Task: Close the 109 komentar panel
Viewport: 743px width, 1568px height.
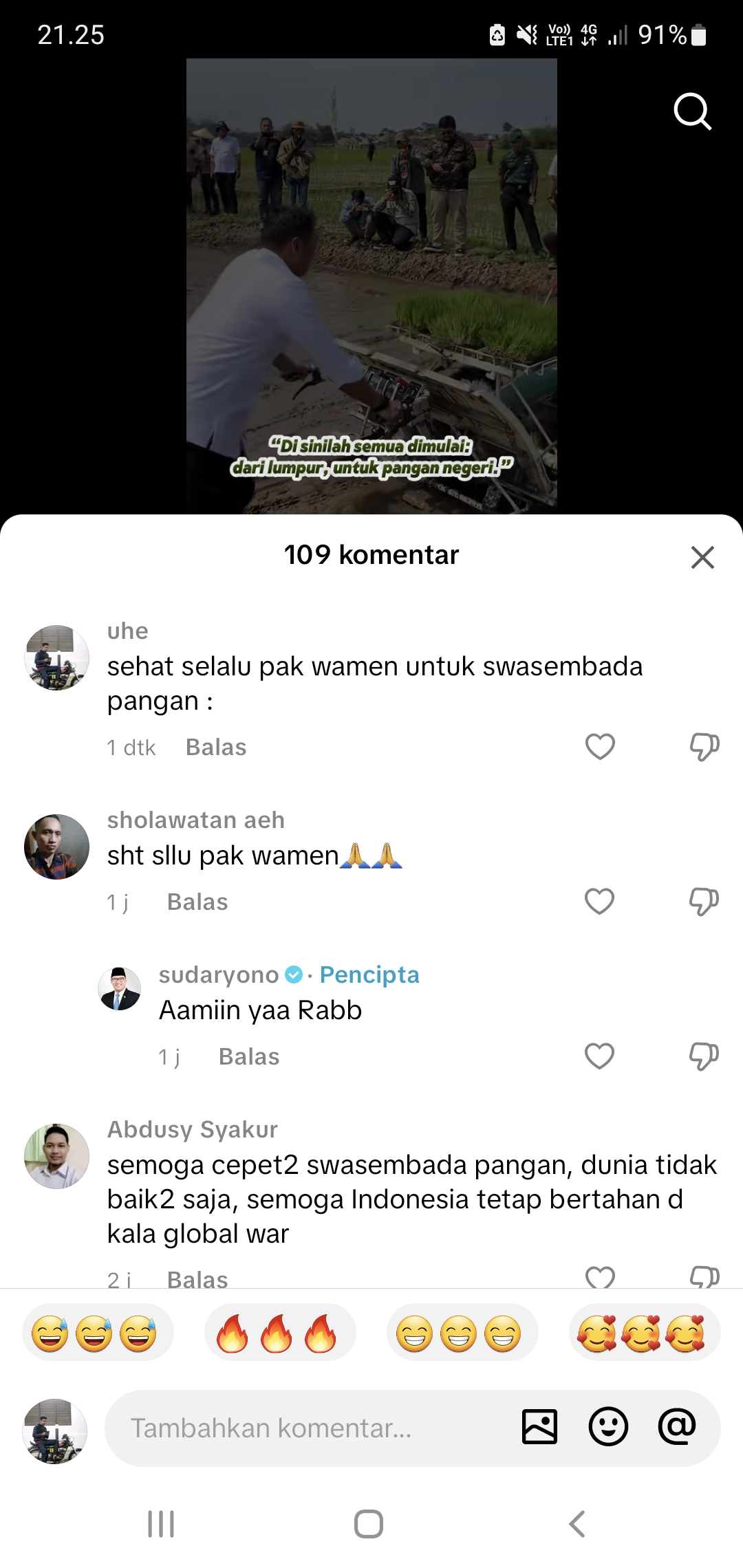Action: tap(702, 557)
